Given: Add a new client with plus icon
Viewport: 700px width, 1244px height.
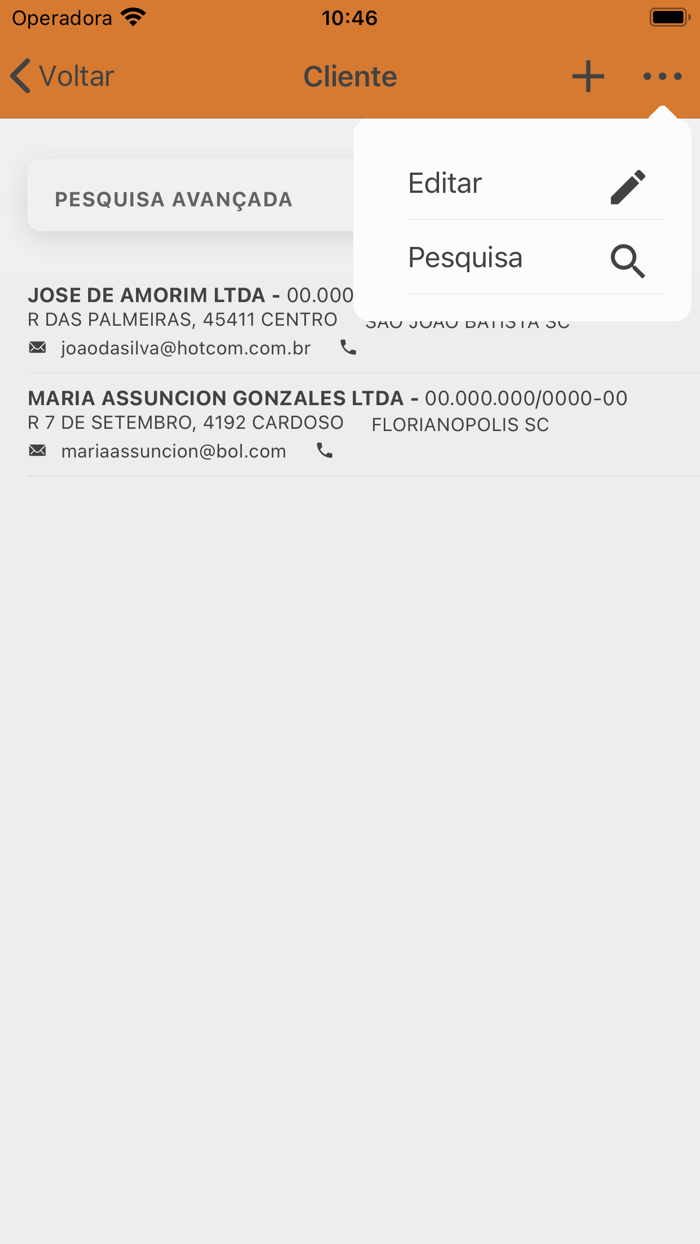Looking at the screenshot, I should tap(588, 76).
